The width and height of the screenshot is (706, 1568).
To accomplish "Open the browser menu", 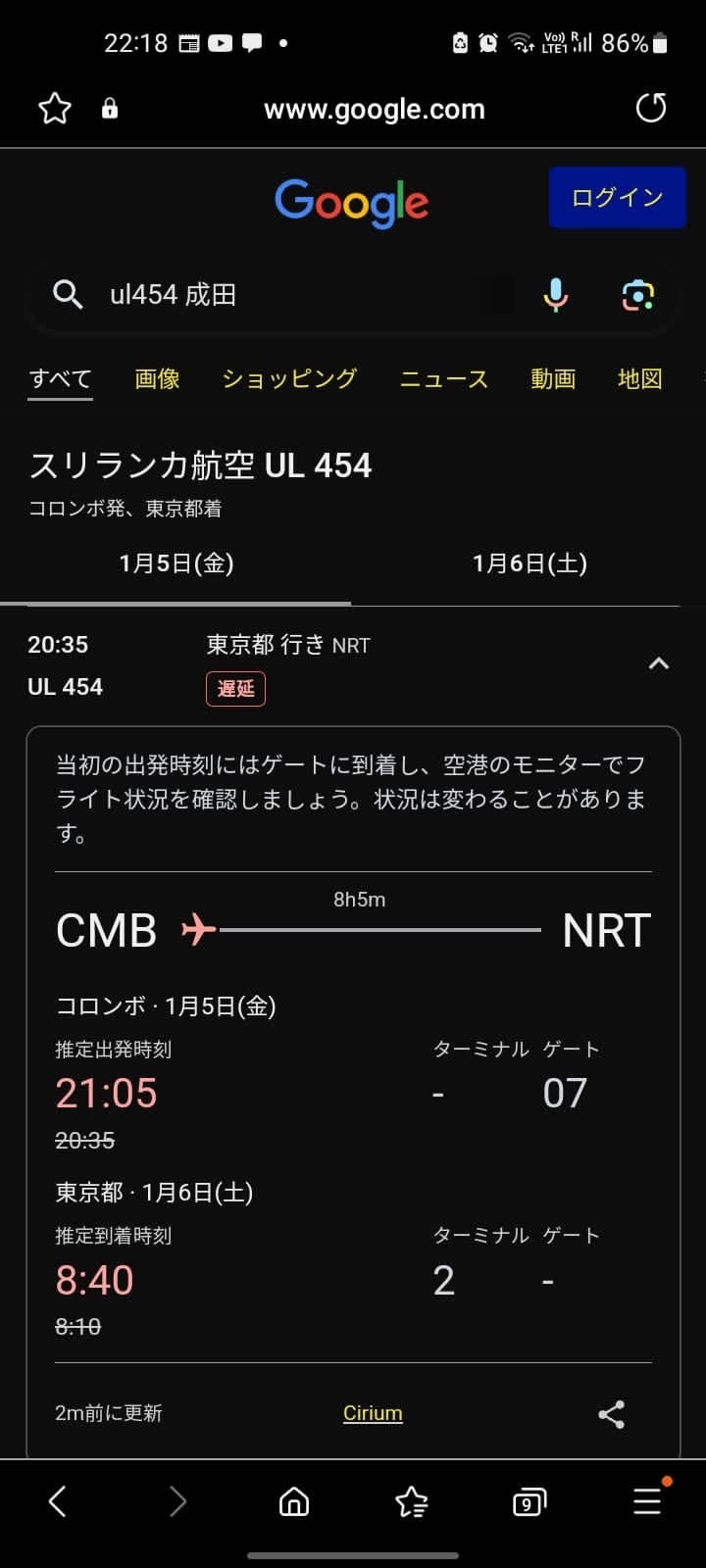I will 647,1501.
